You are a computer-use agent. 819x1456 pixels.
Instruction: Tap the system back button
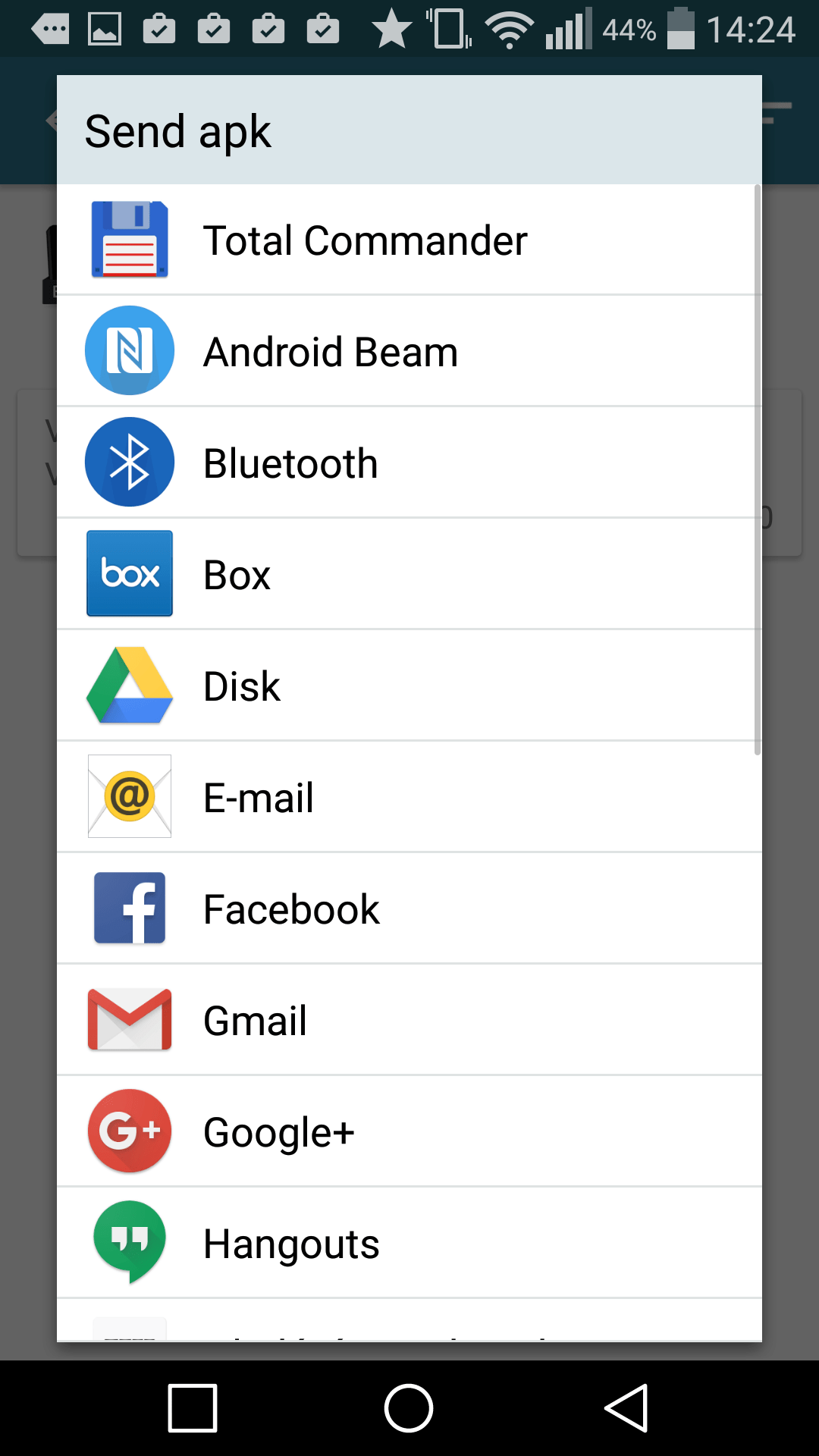[x=626, y=1408]
